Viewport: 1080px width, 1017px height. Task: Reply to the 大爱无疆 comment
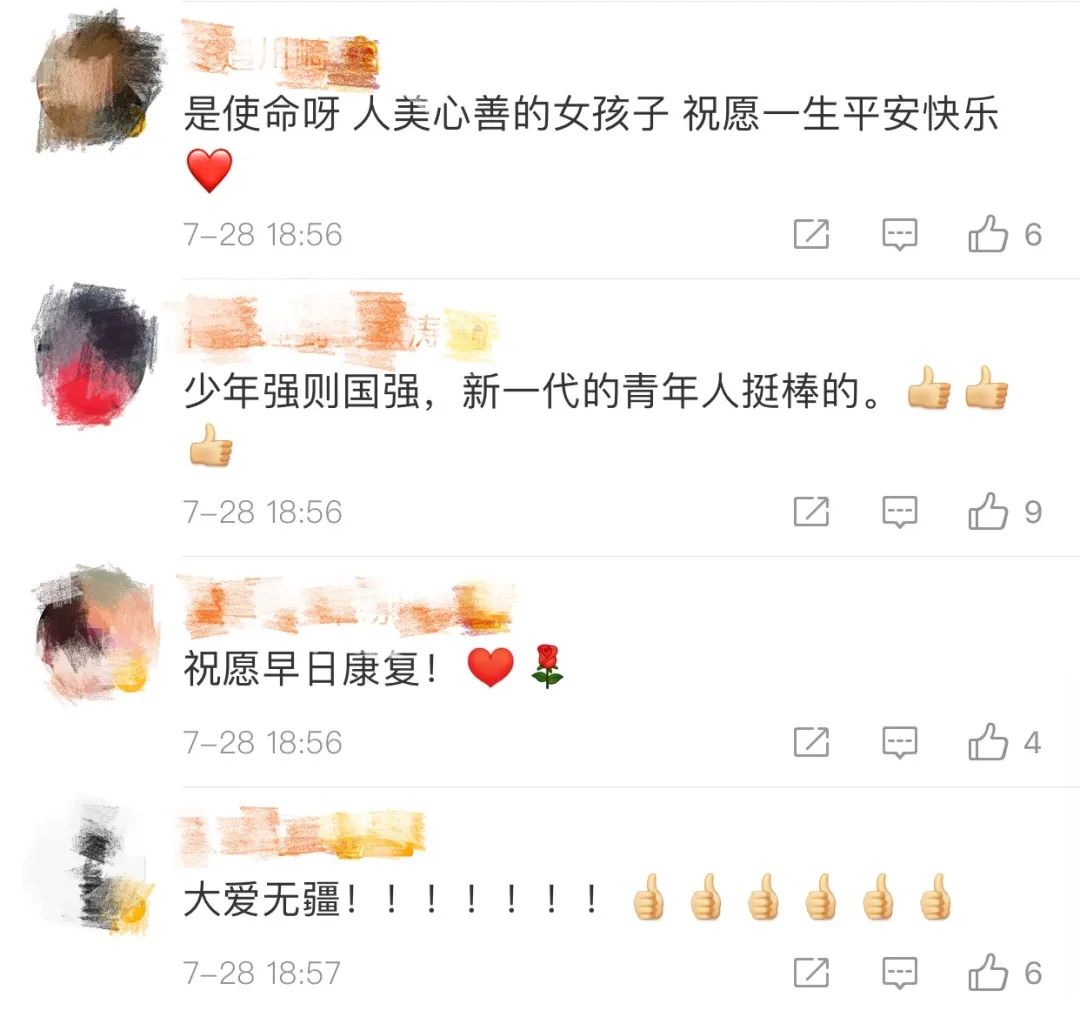(x=900, y=972)
